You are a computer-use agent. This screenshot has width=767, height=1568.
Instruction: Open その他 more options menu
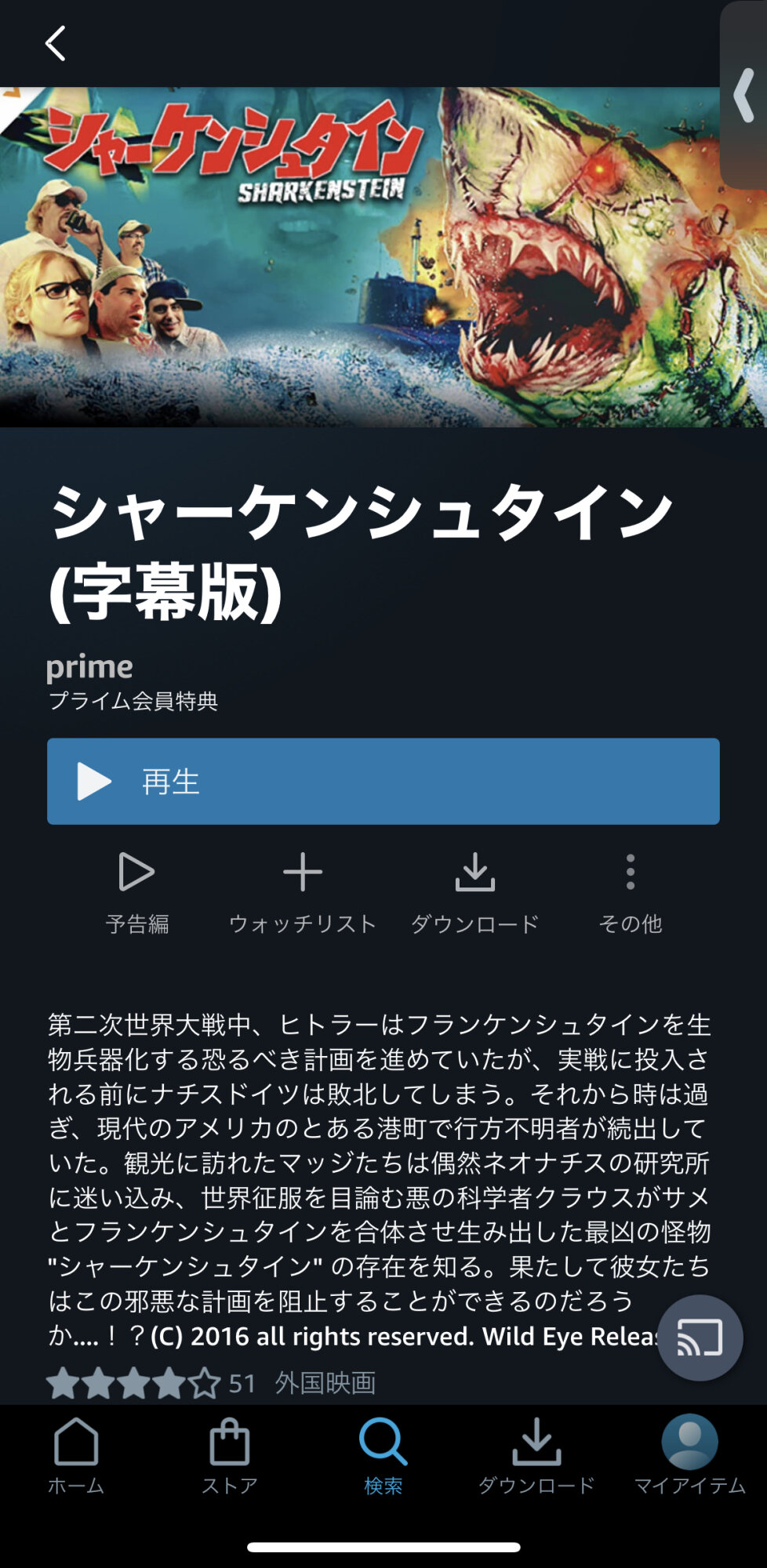pyautogui.click(x=631, y=894)
